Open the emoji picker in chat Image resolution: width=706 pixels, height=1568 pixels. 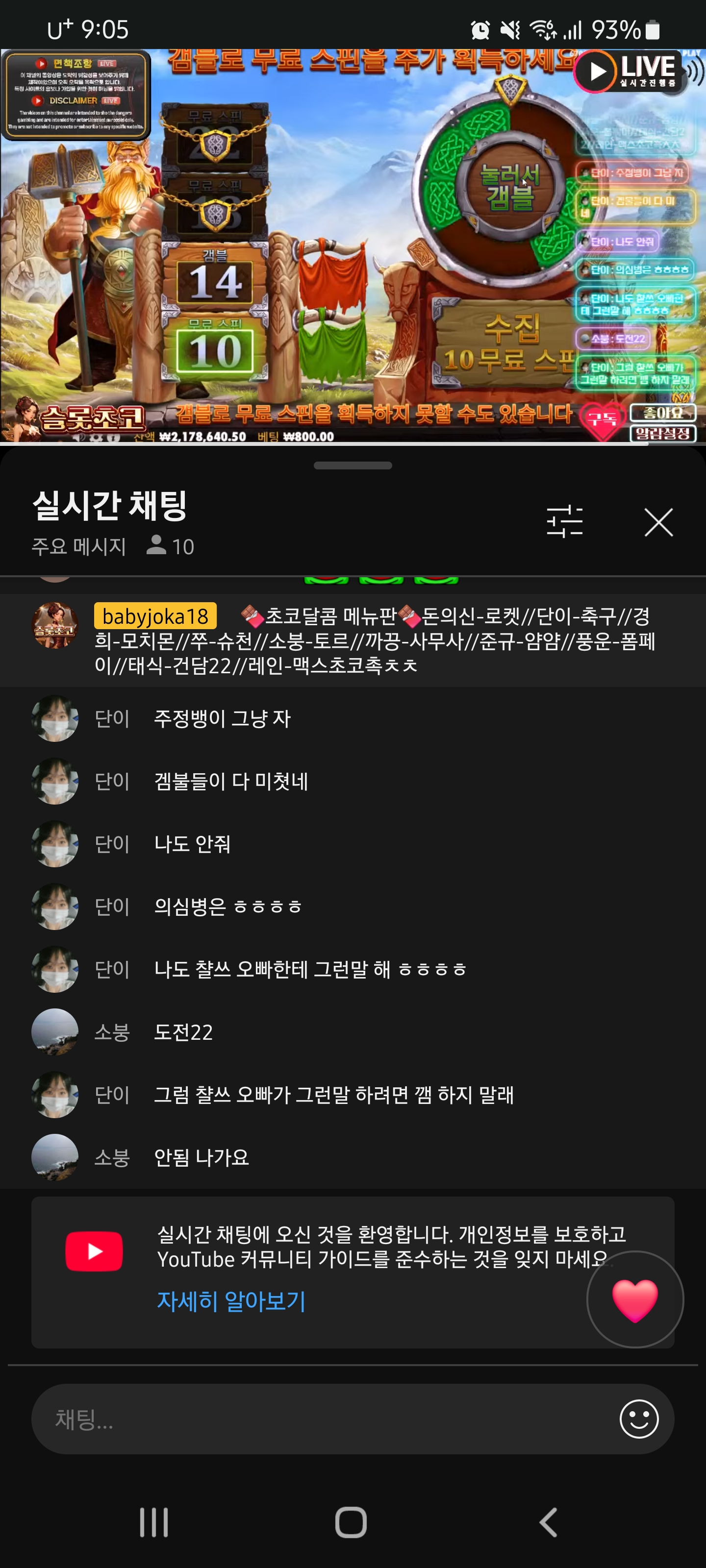point(638,1419)
